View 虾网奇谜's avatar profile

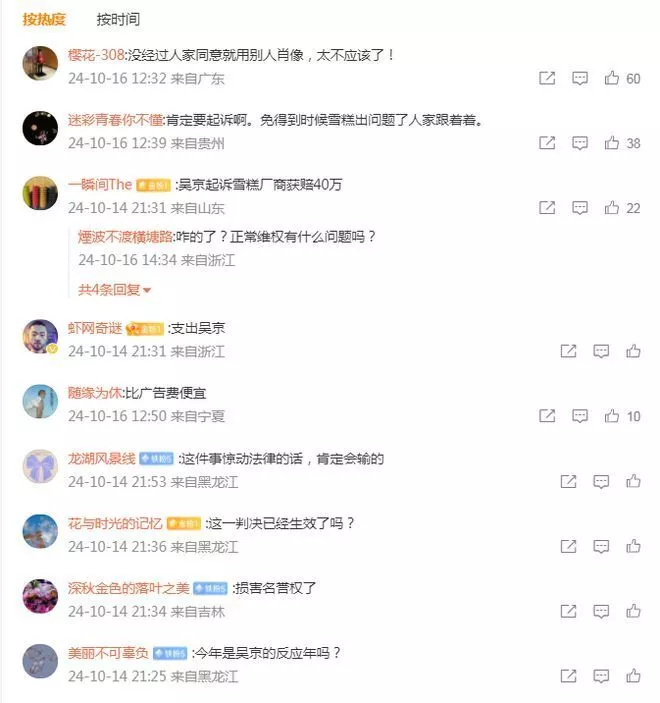tap(40, 337)
